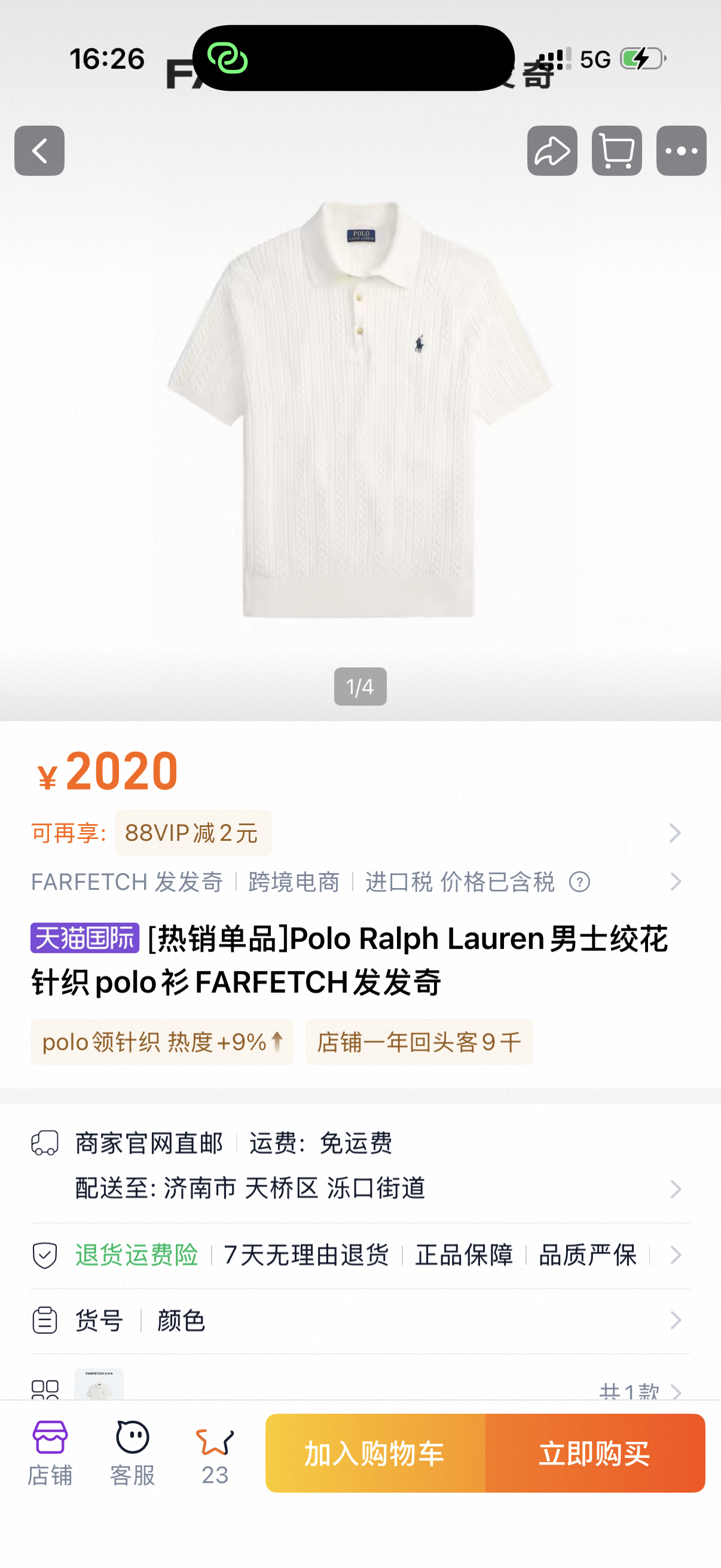721x1568 pixels.
Task: Share this Polo Ralph Lauren product
Action: [x=552, y=151]
